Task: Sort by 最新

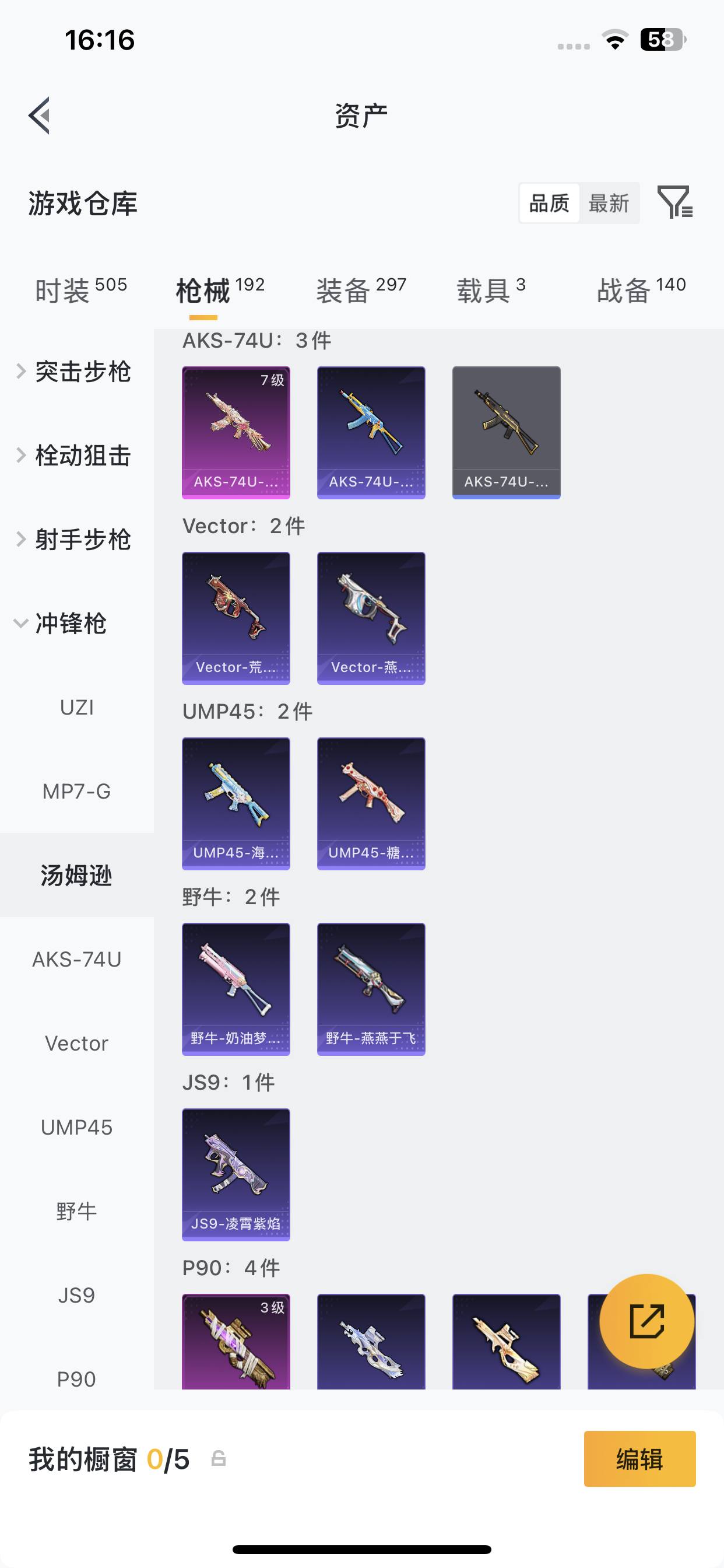Action: pyautogui.click(x=609, y=204)
